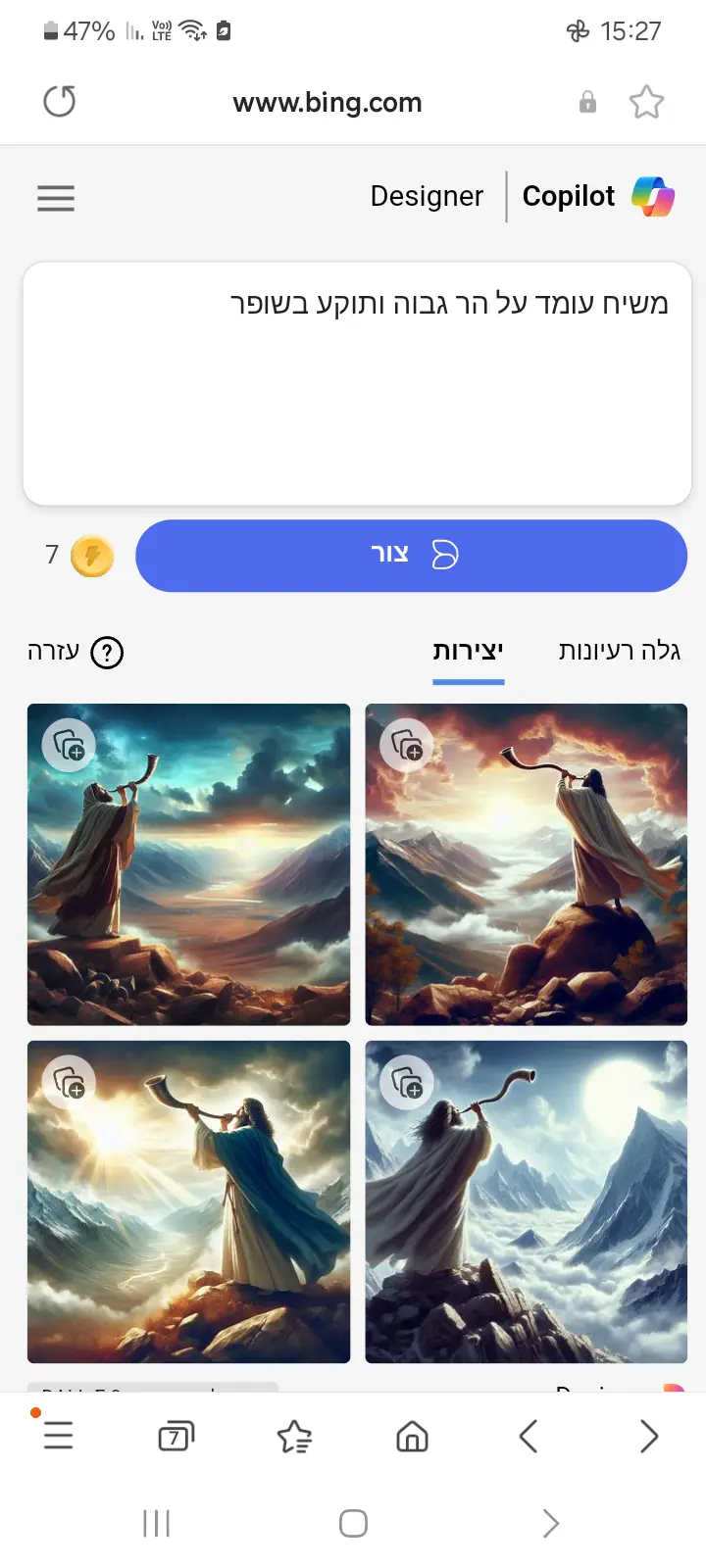Open the browser tabs switcher showing 7
Image resolution: width=706 pixels, height=1568 pixels.
click(x=176, y=1437)
